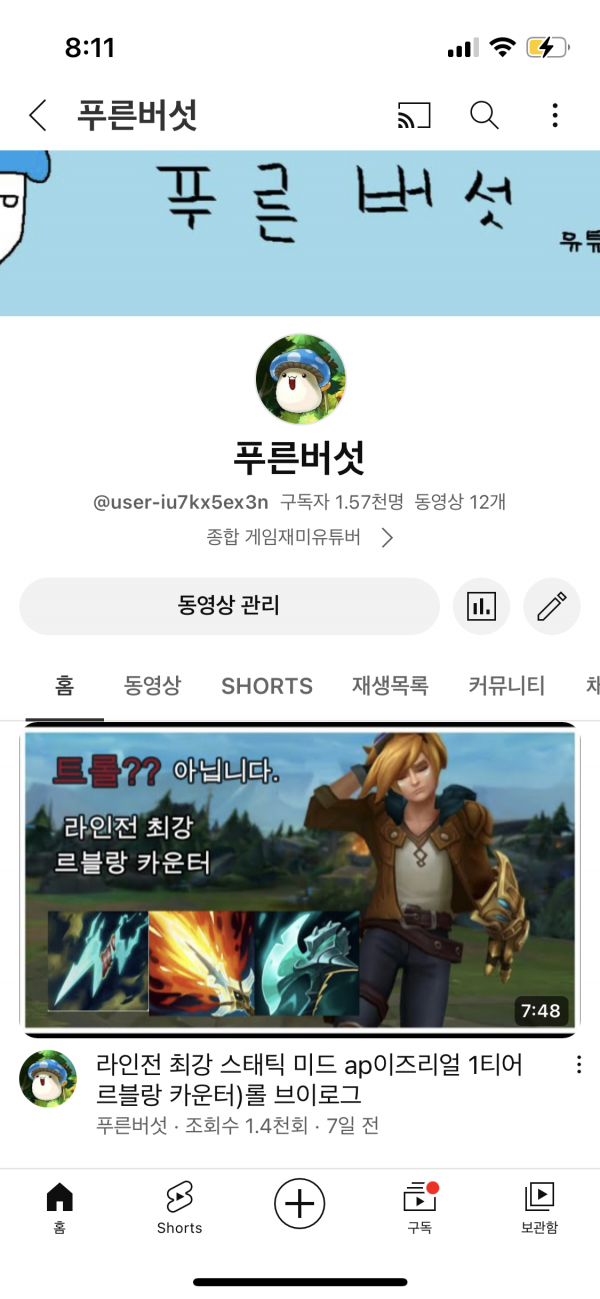
Task: Open options for the ap이즈리얼 video
Action: click(579, 1066)
